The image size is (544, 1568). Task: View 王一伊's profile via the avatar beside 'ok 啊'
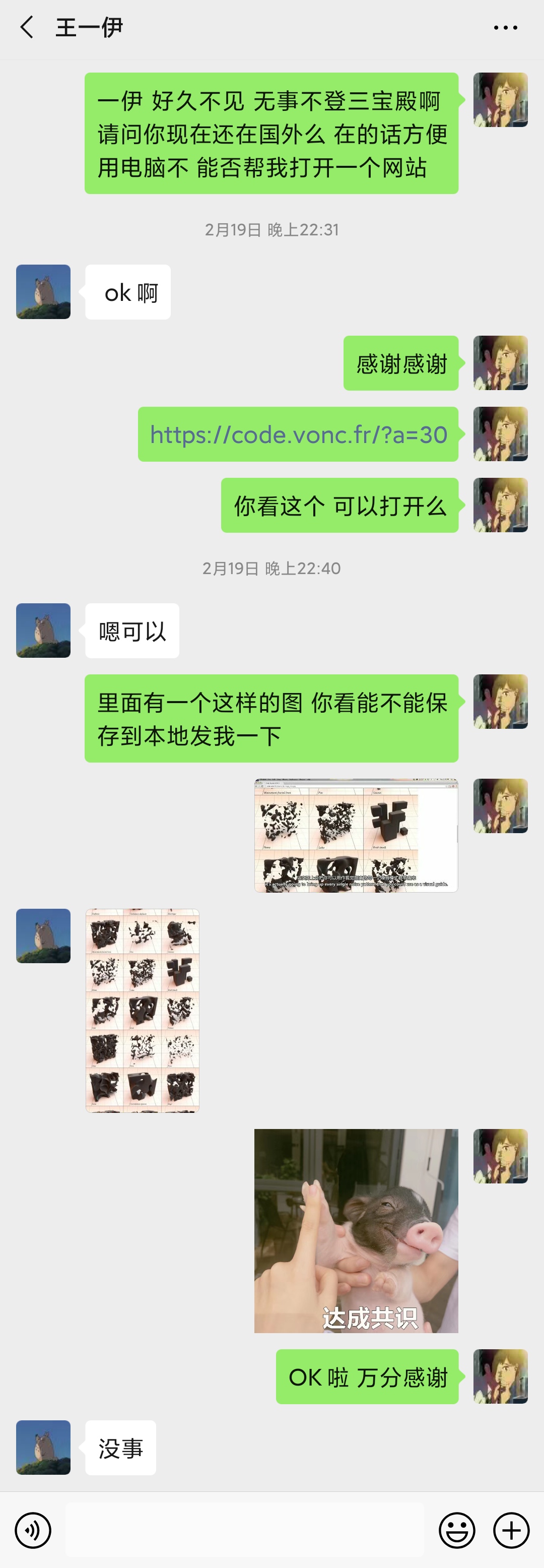43,291
